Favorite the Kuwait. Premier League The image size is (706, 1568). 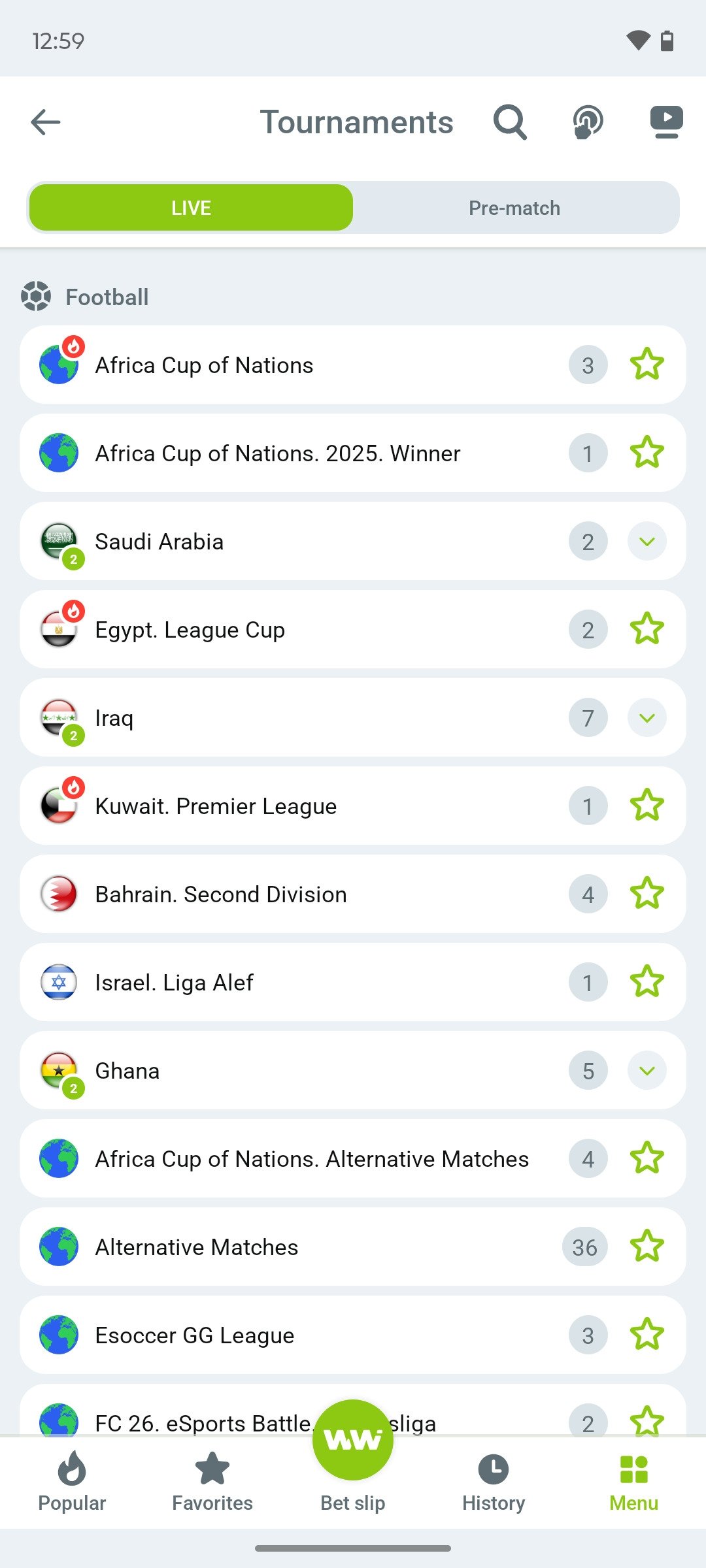click(647, 806)
